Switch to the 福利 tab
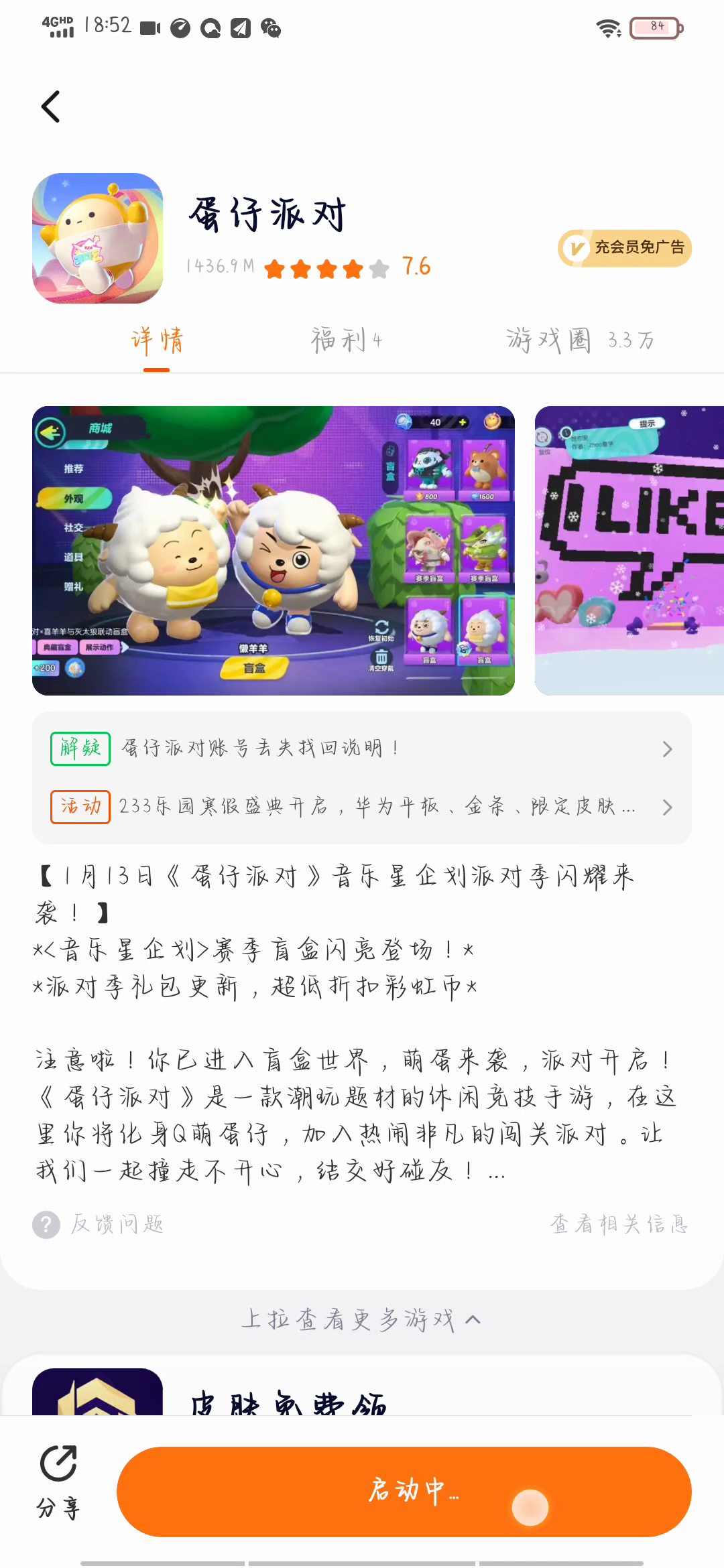The width and height of the screenshot is (724, 1568). tap(346, 340)
